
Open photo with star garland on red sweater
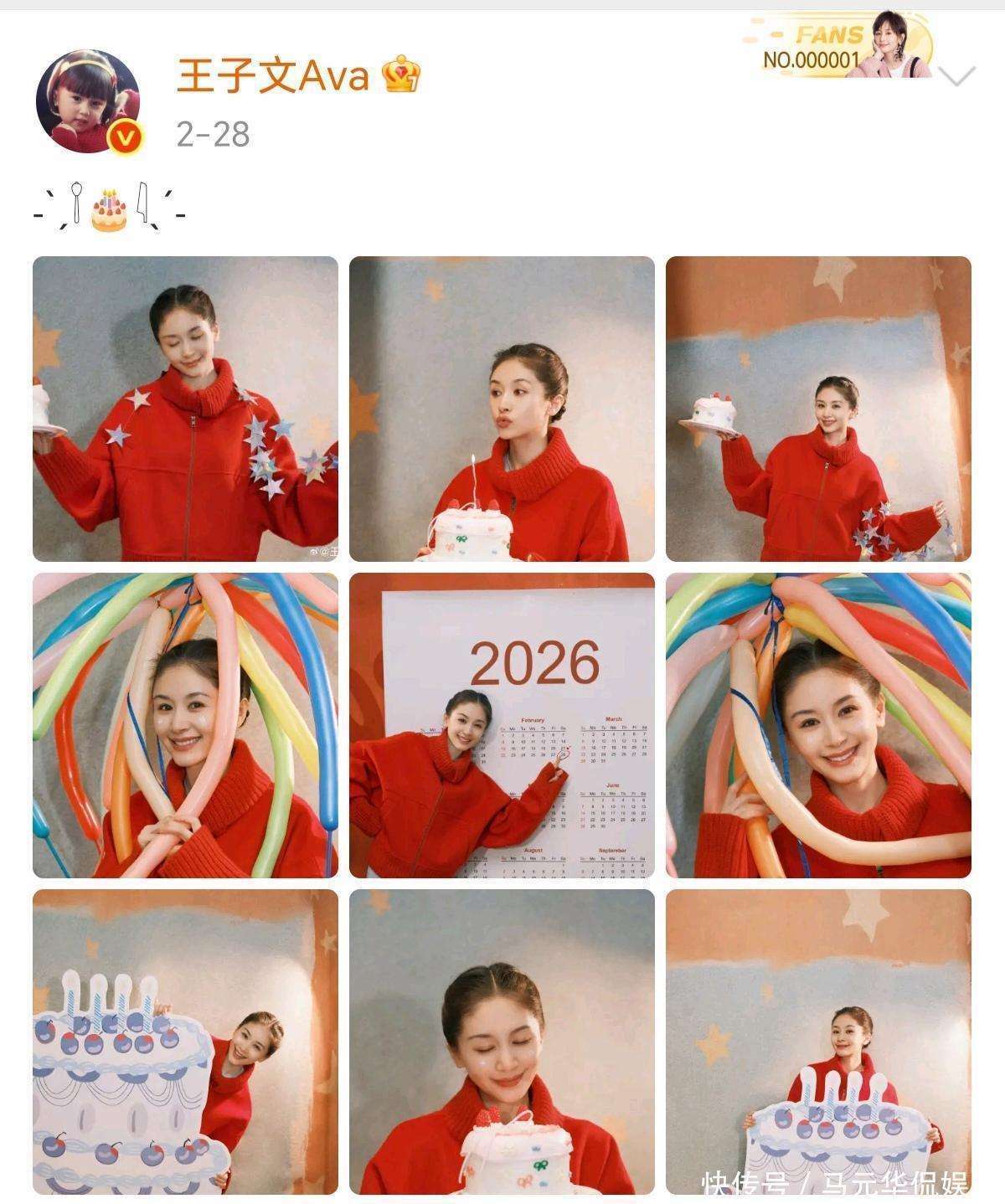click(185, 409)
